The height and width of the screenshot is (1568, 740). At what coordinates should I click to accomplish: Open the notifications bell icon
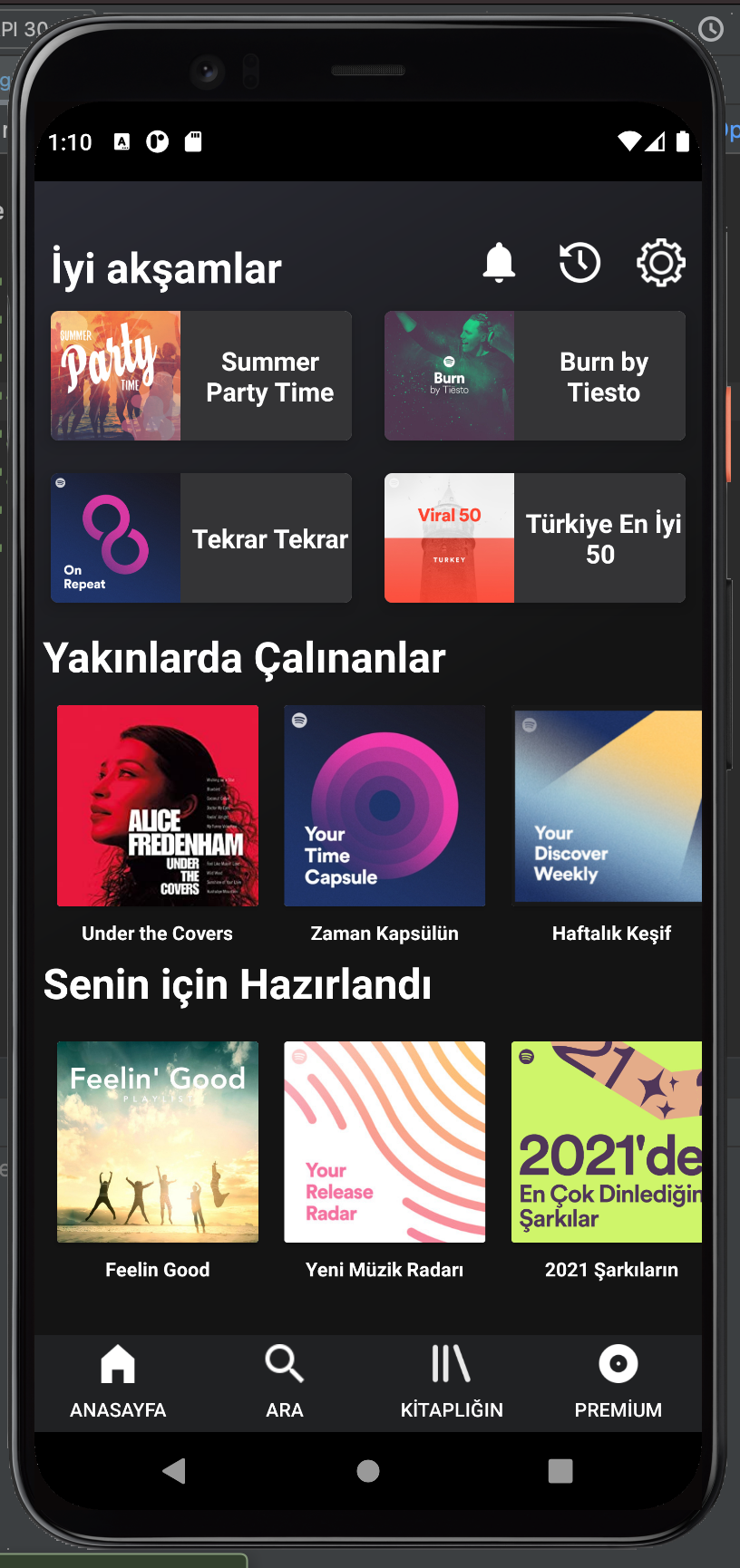click(498, 262)
